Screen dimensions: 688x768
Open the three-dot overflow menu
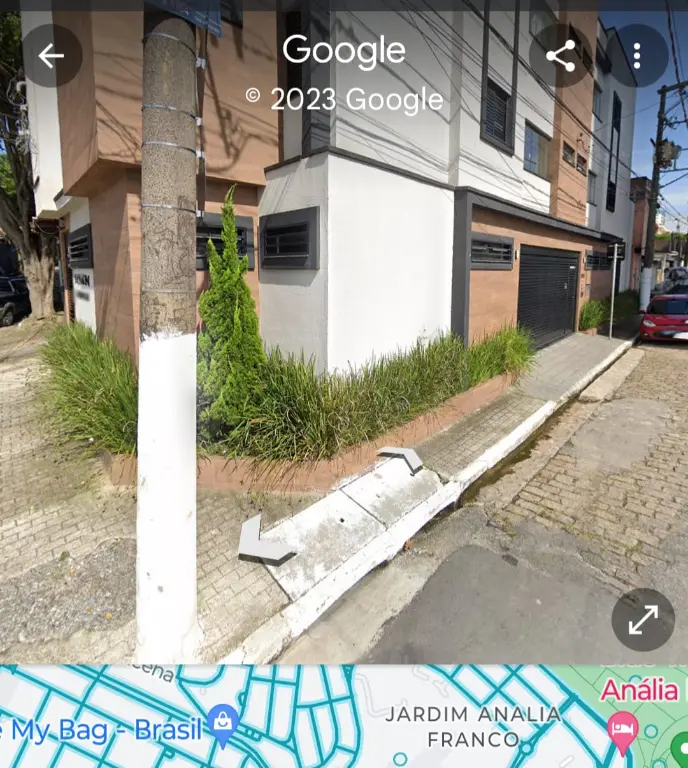pos(637,55)
